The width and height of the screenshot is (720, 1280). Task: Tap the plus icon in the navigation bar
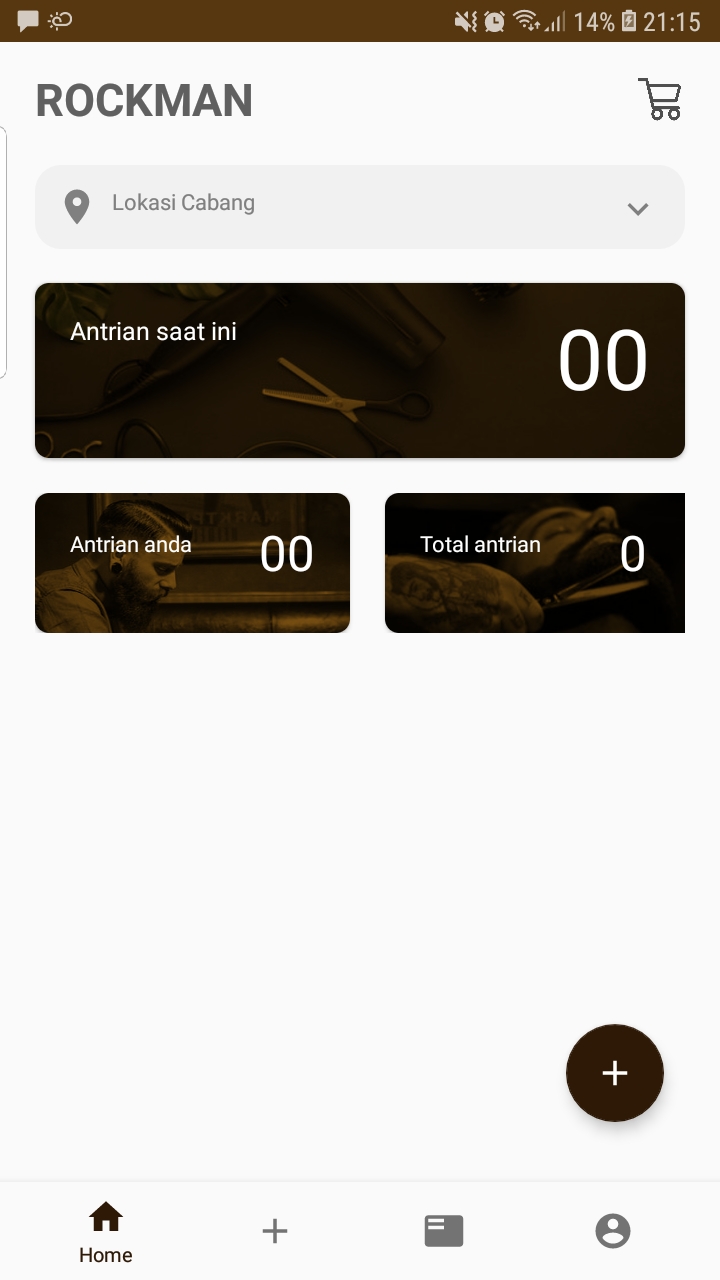(274, 1230)
